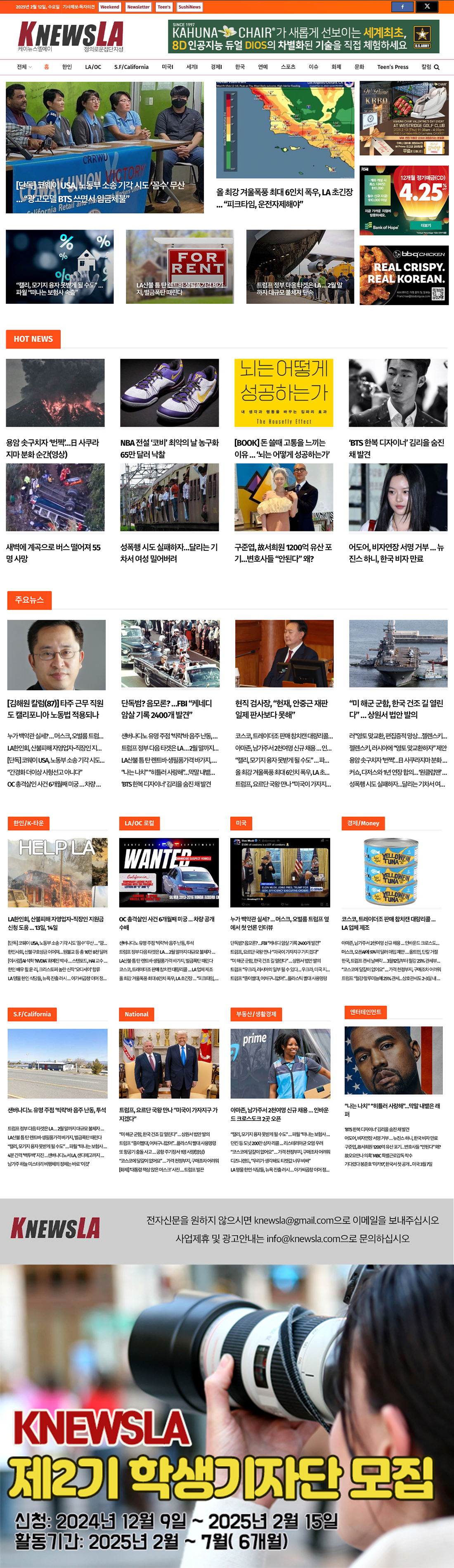Open the SushiNews top bar link
454x1568 pixels.
pos(189,7)
